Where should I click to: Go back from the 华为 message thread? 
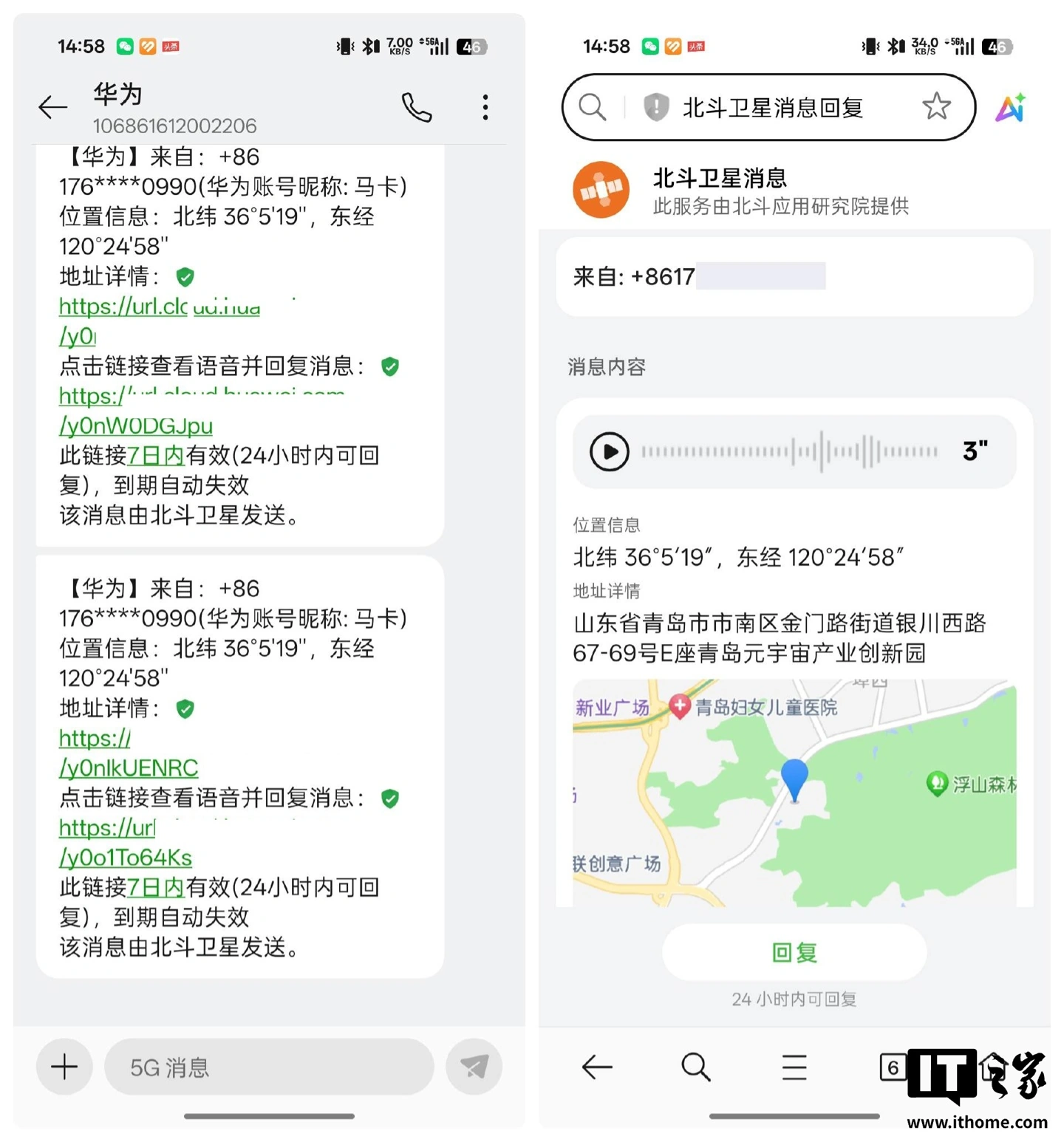[52, 108]
